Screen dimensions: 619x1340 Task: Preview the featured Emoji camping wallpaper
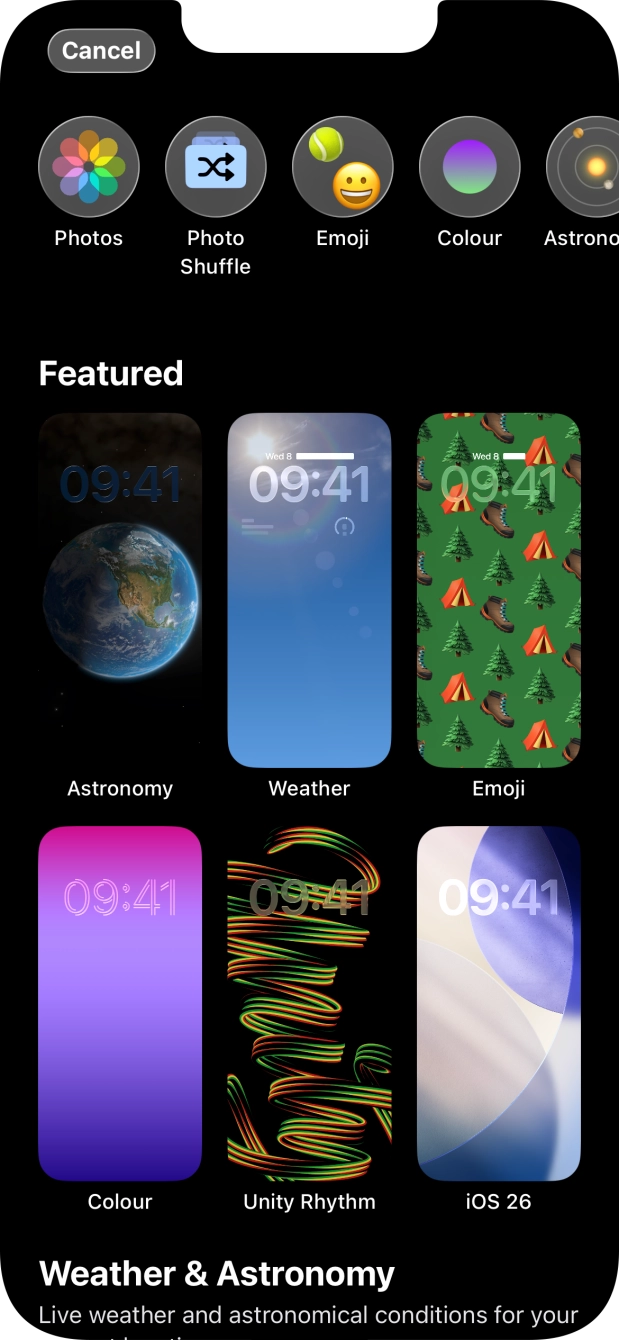(x=498, y=590)
